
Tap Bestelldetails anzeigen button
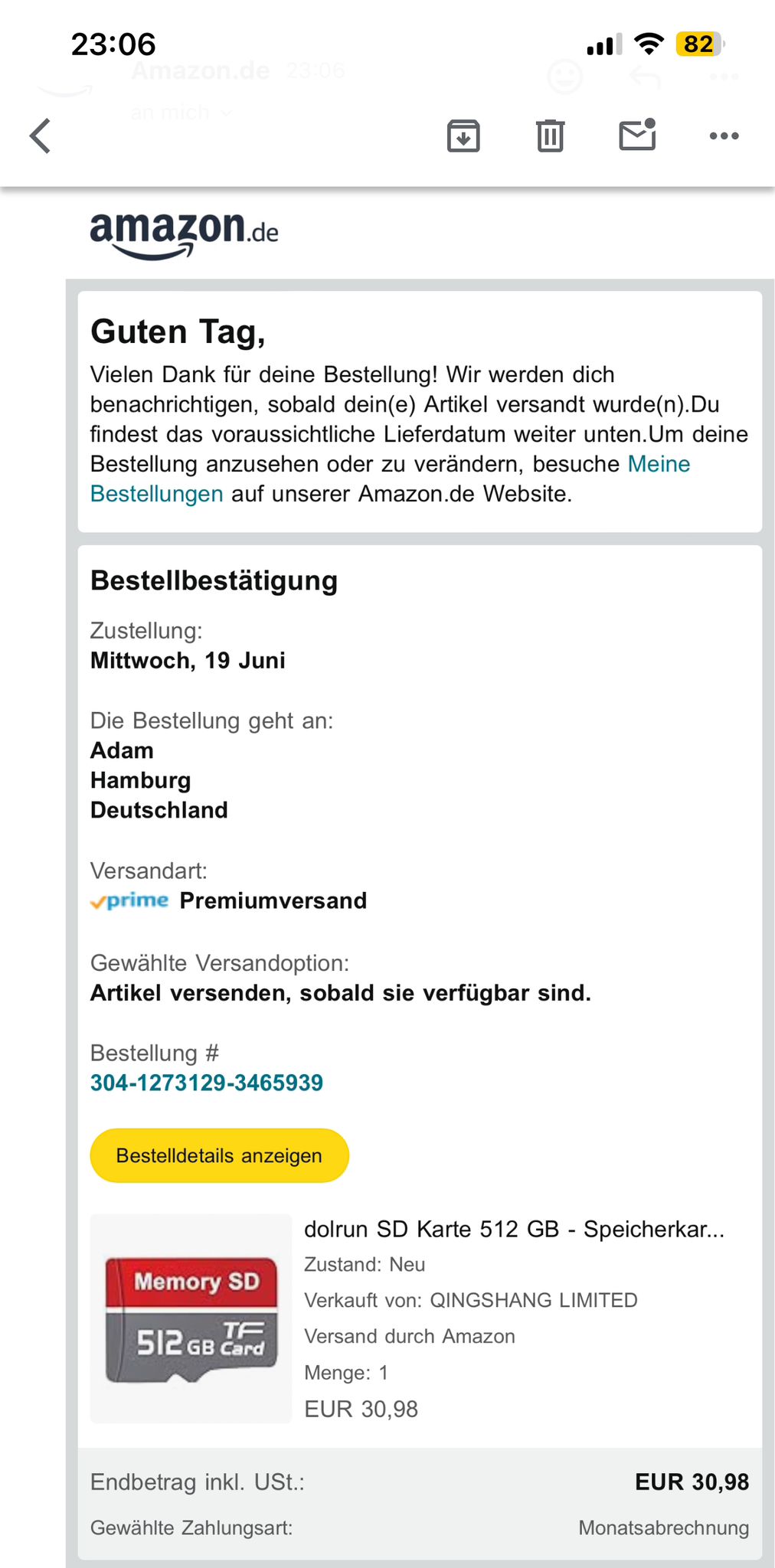click(219, 1155)
